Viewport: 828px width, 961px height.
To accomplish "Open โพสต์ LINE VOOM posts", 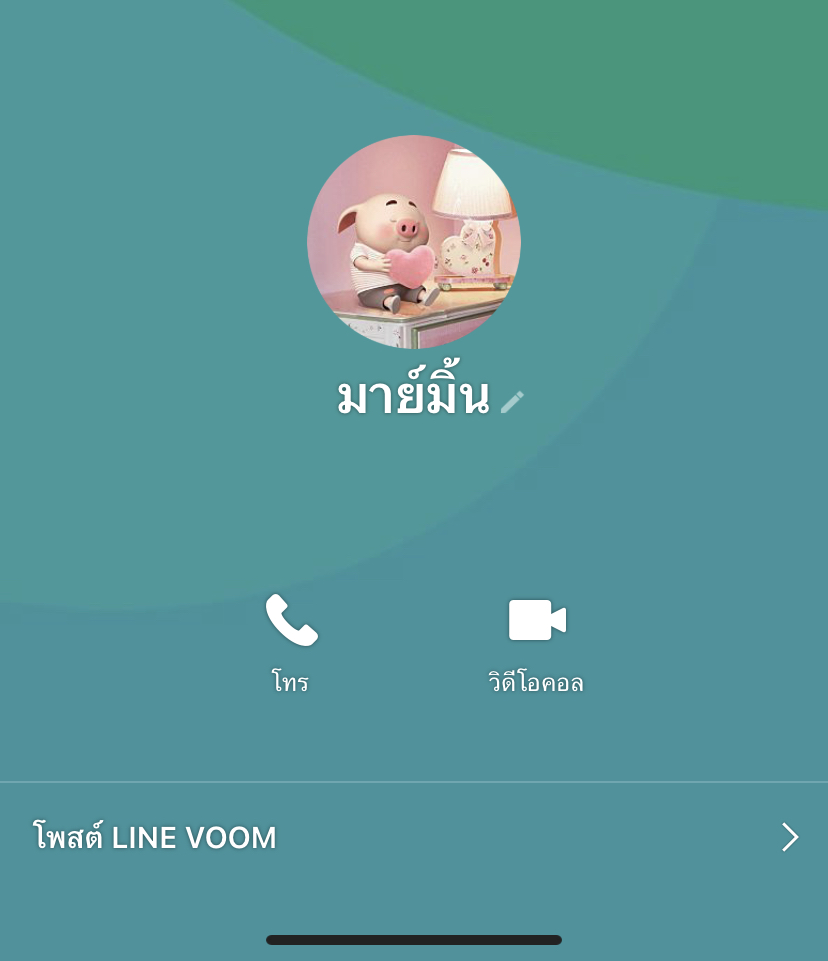I will click(414, 838).
